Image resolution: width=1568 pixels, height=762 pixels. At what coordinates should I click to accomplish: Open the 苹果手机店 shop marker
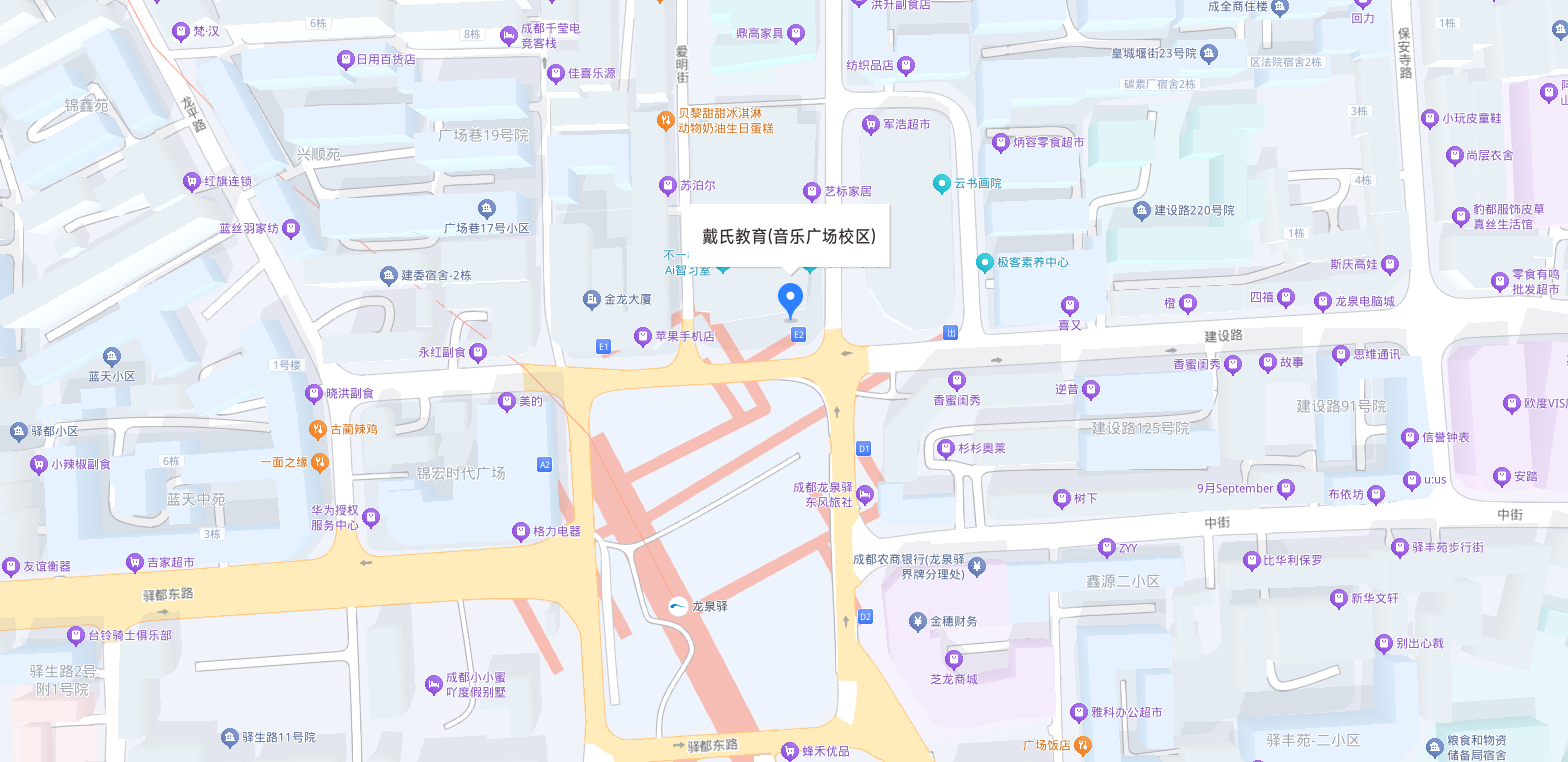click(643, 335)
